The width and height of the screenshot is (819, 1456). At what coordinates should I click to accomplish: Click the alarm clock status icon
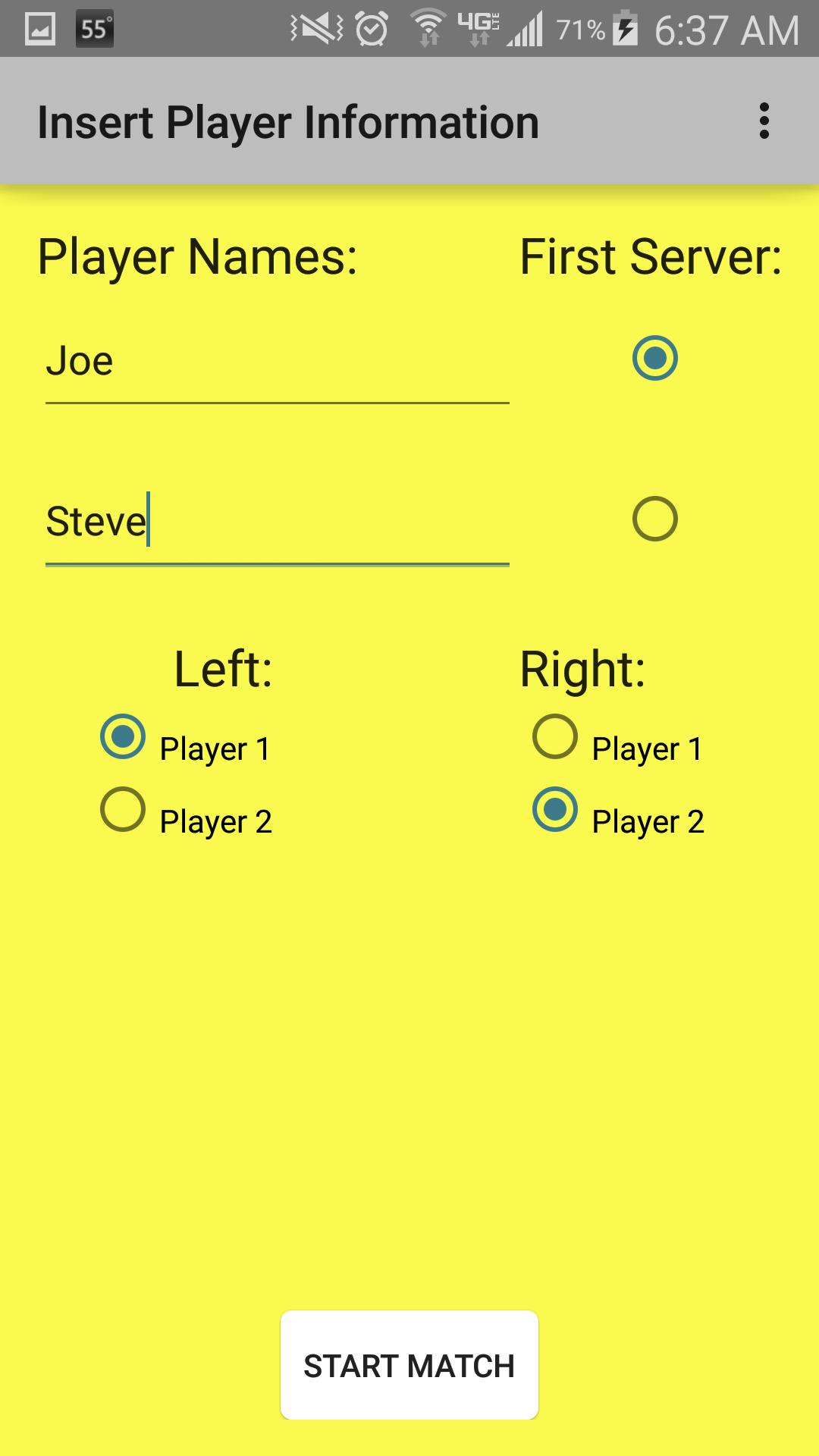(371, 27)
